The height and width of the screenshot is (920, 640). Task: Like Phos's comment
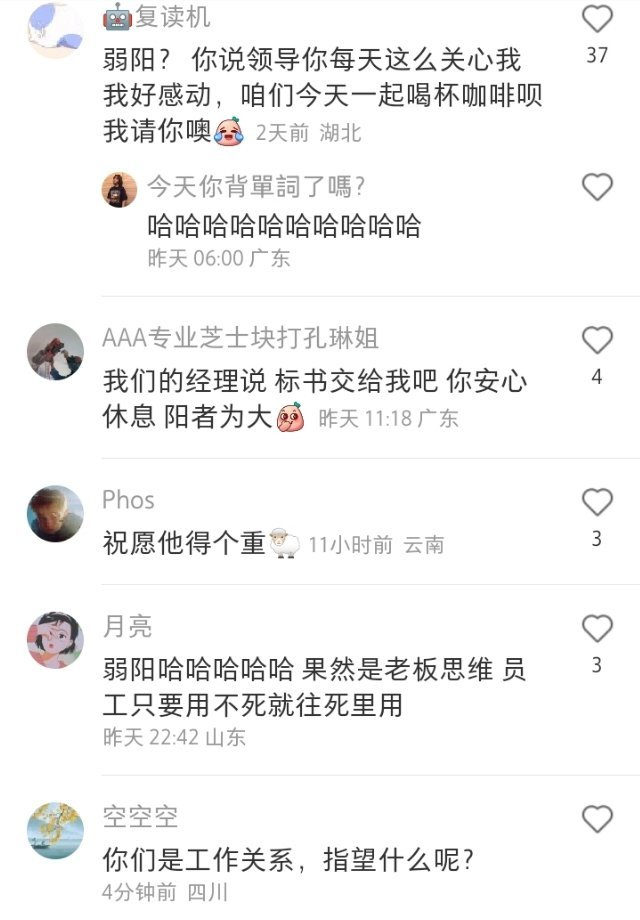click(x=597, y=502)
